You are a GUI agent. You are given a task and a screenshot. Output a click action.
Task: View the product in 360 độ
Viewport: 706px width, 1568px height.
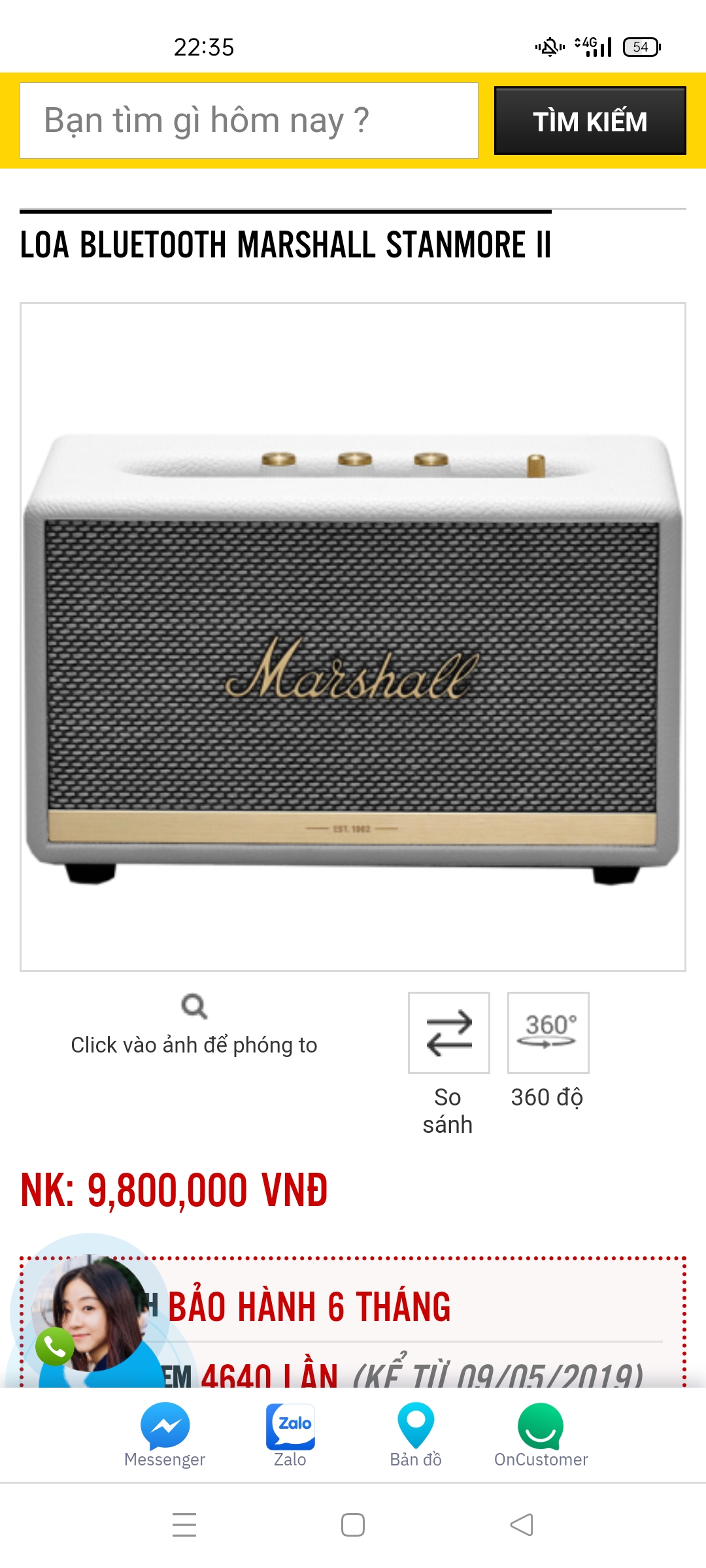(x=548, y=1033)
